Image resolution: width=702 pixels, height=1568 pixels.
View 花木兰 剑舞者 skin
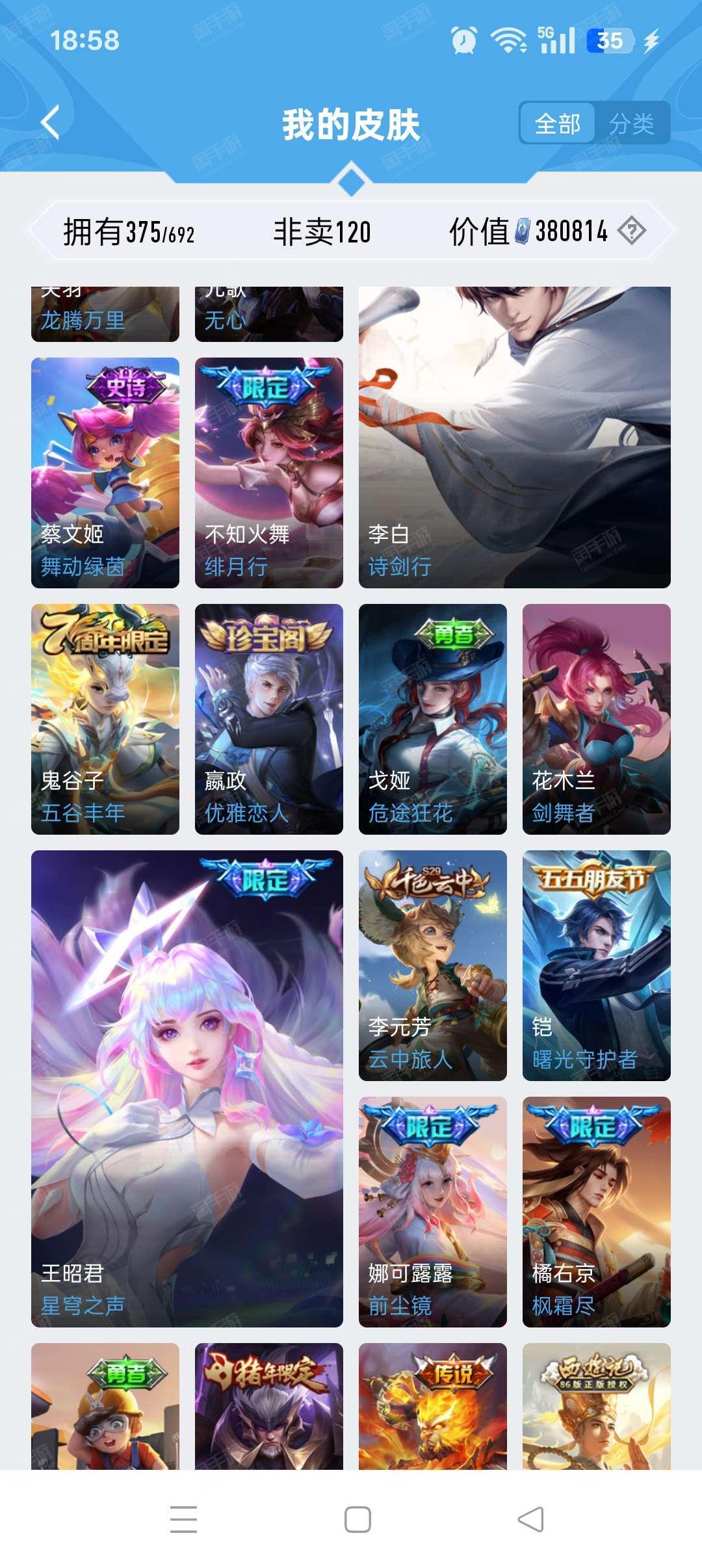point(597,719)
